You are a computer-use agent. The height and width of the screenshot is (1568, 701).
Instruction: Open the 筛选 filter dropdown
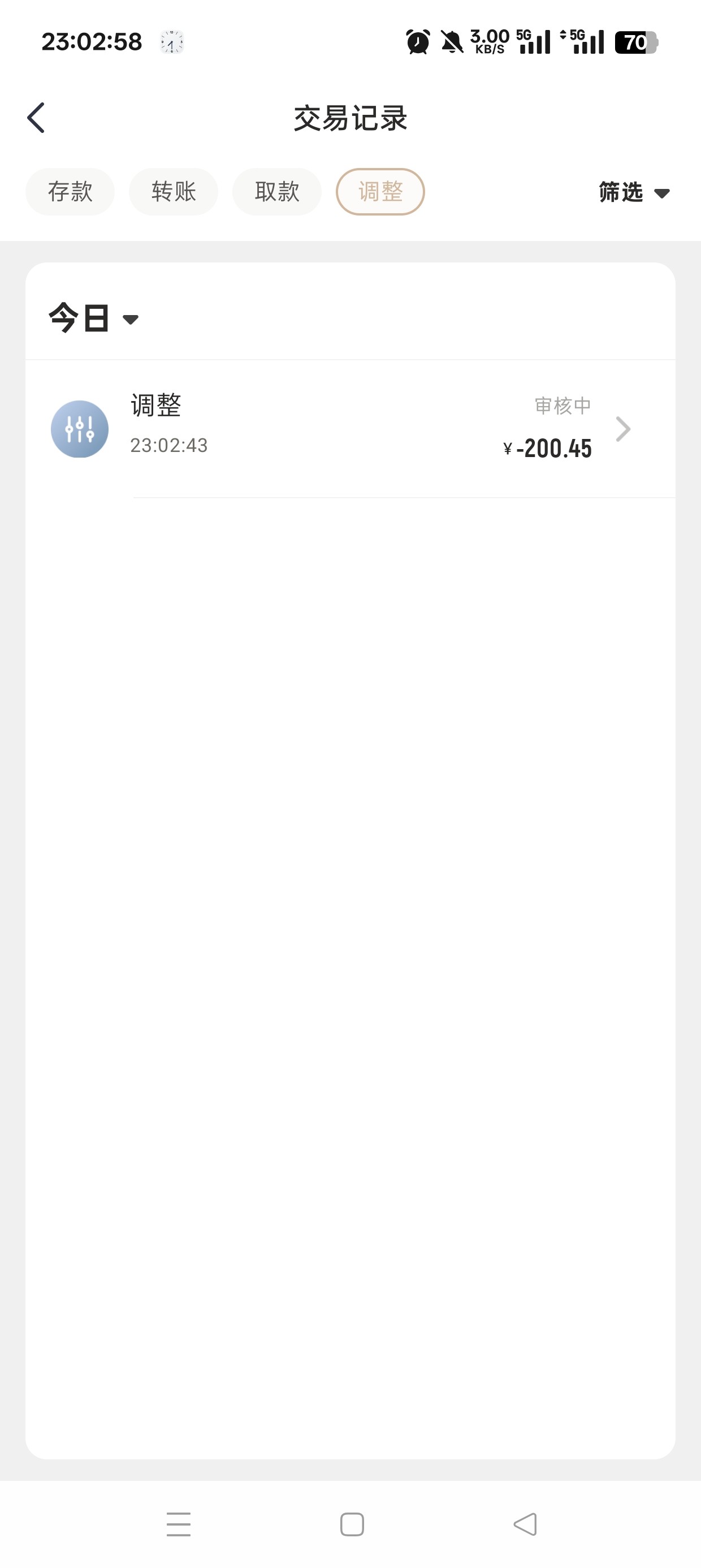[x=634, y=192]
